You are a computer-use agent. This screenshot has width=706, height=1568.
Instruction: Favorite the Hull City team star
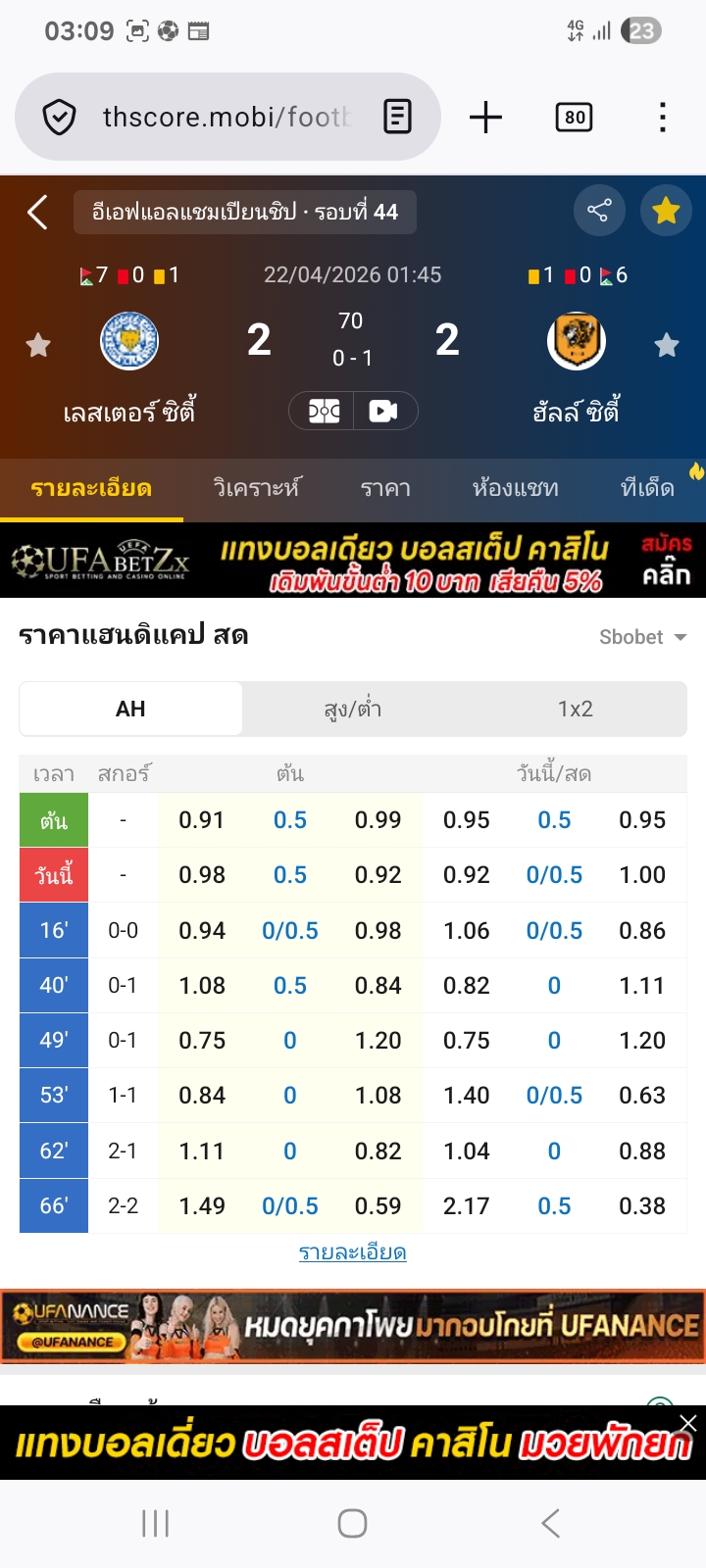coord(667,345)
